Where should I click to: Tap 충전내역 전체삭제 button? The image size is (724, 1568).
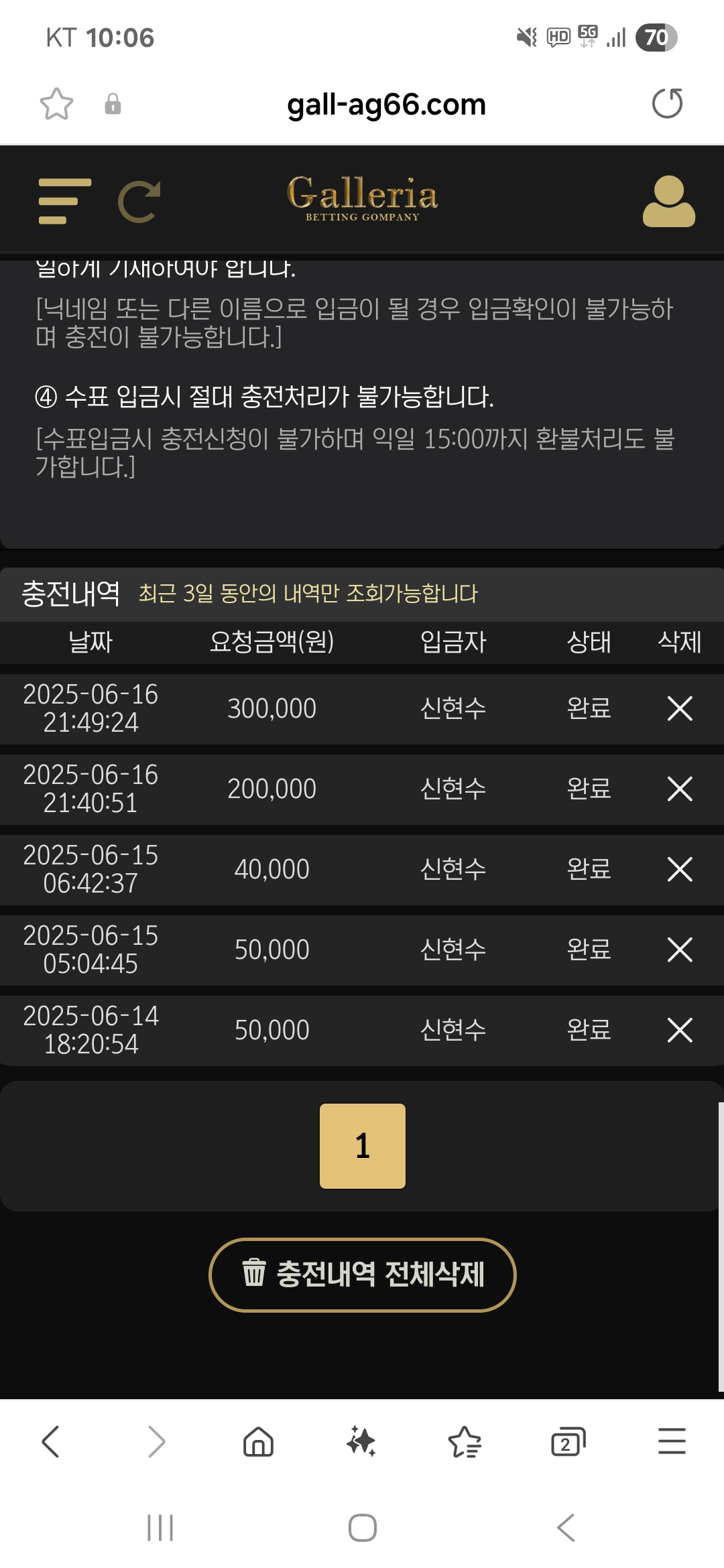tap(363, 1275)
